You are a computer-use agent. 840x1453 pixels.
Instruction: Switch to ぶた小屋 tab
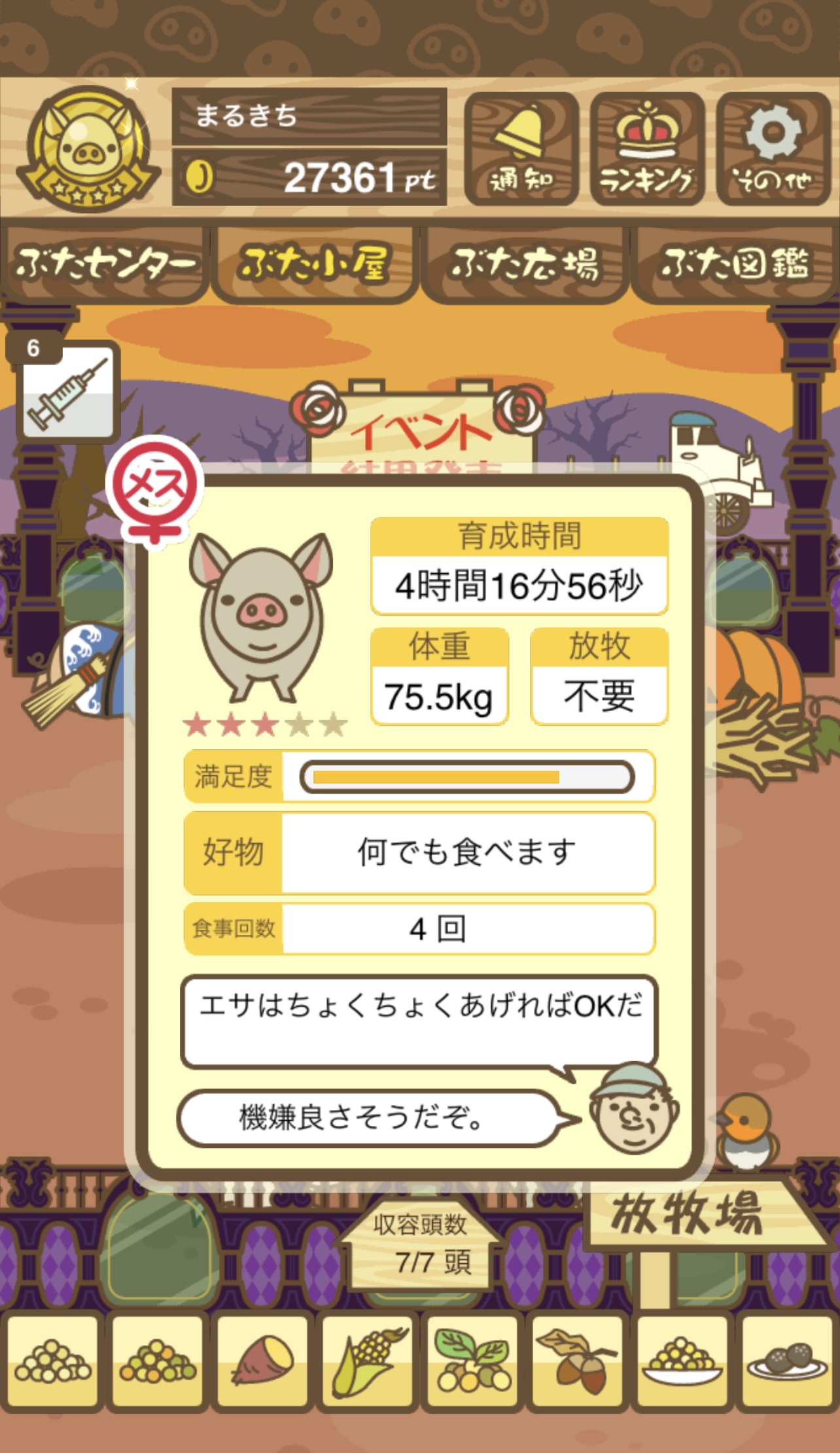click(x=315, y=264)
